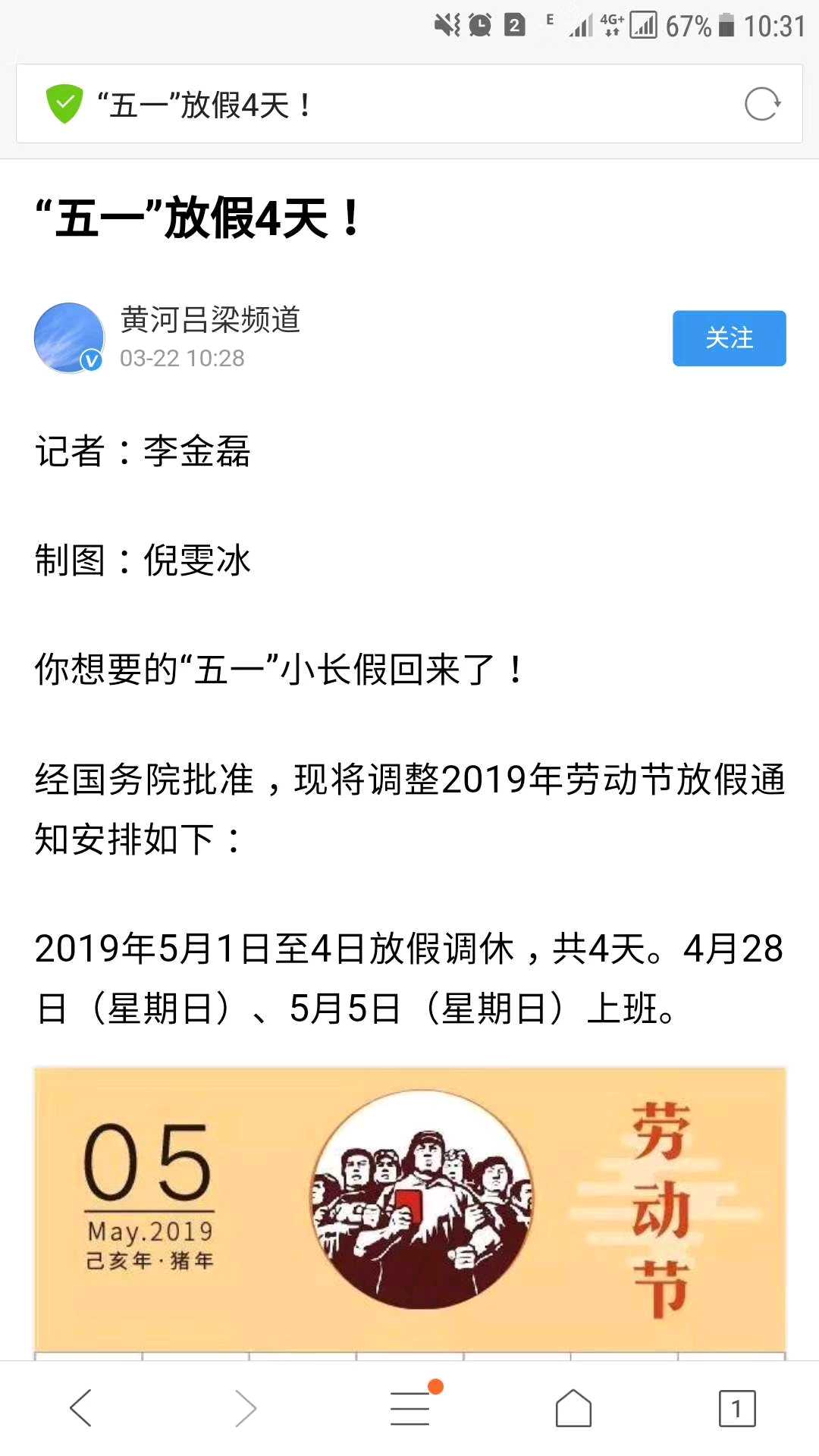
Task: Go to the browser home page
Action: coord(574,1408)
